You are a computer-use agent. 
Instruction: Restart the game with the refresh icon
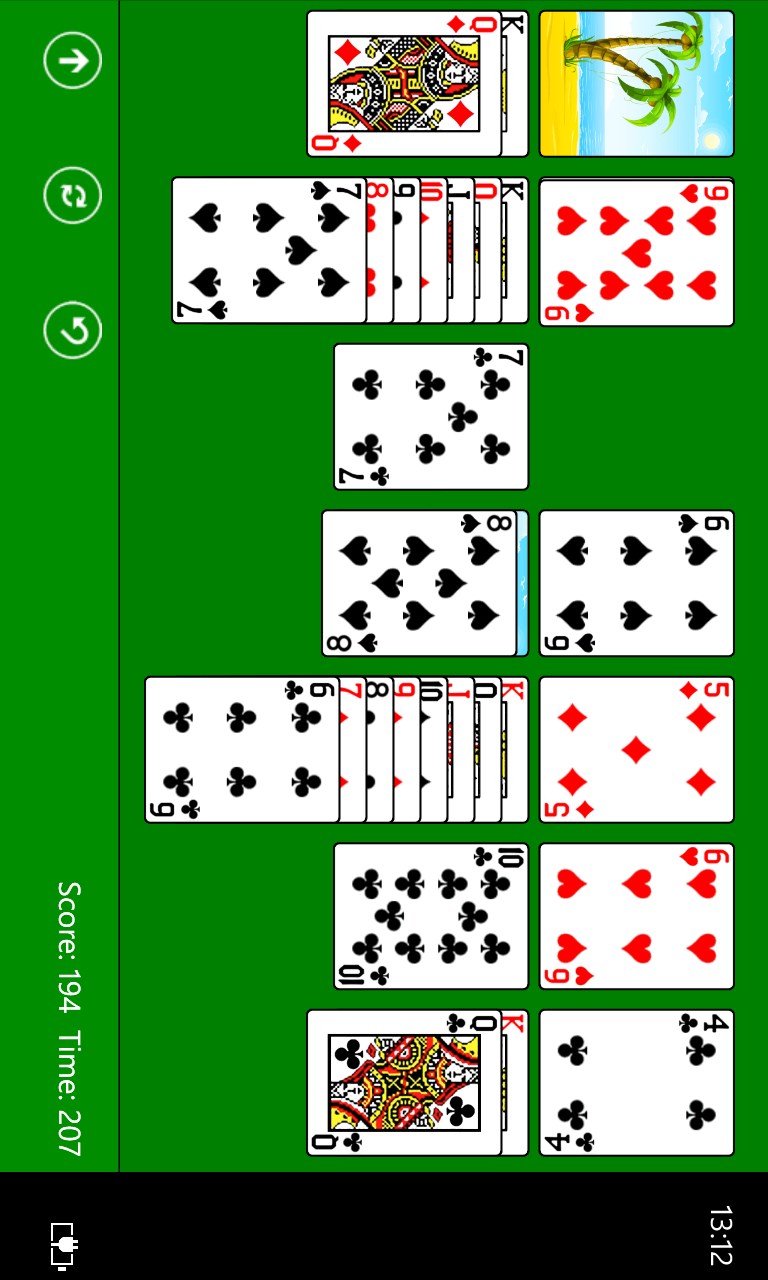pos(73,195)
